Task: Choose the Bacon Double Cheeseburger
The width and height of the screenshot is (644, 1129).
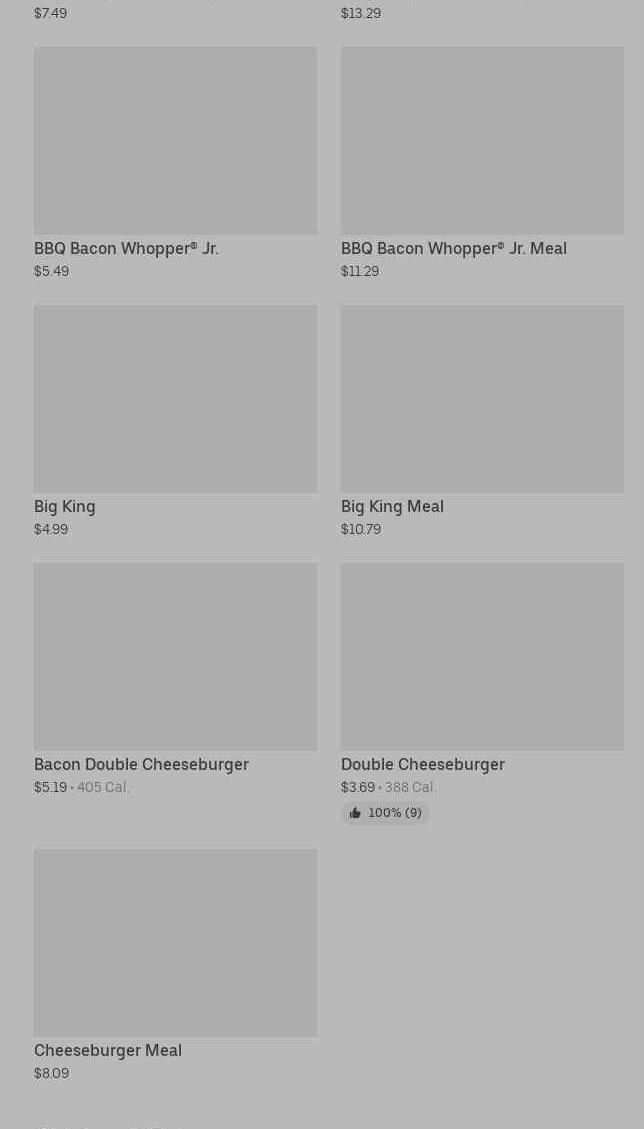Action: coord(175,679)
